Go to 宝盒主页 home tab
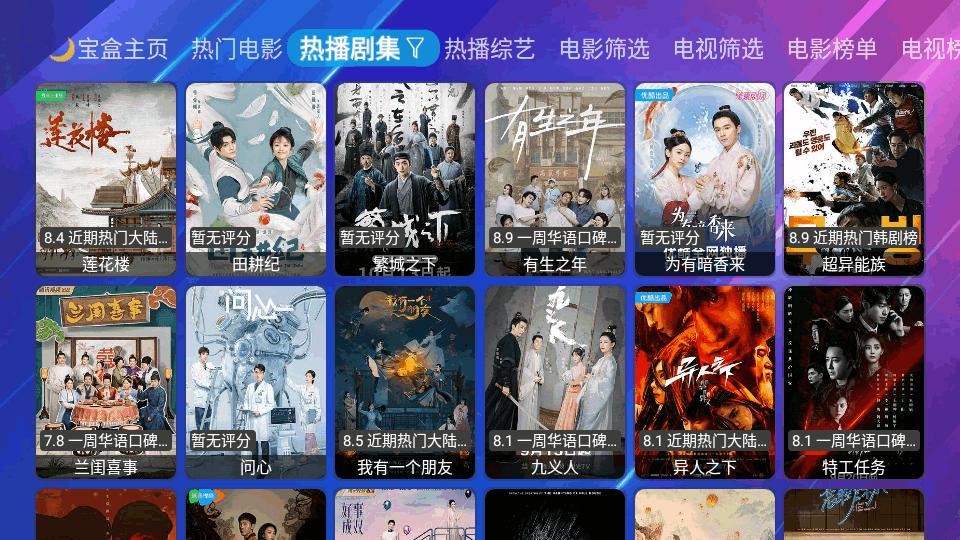The image size is (960, 540). (109, 49)
